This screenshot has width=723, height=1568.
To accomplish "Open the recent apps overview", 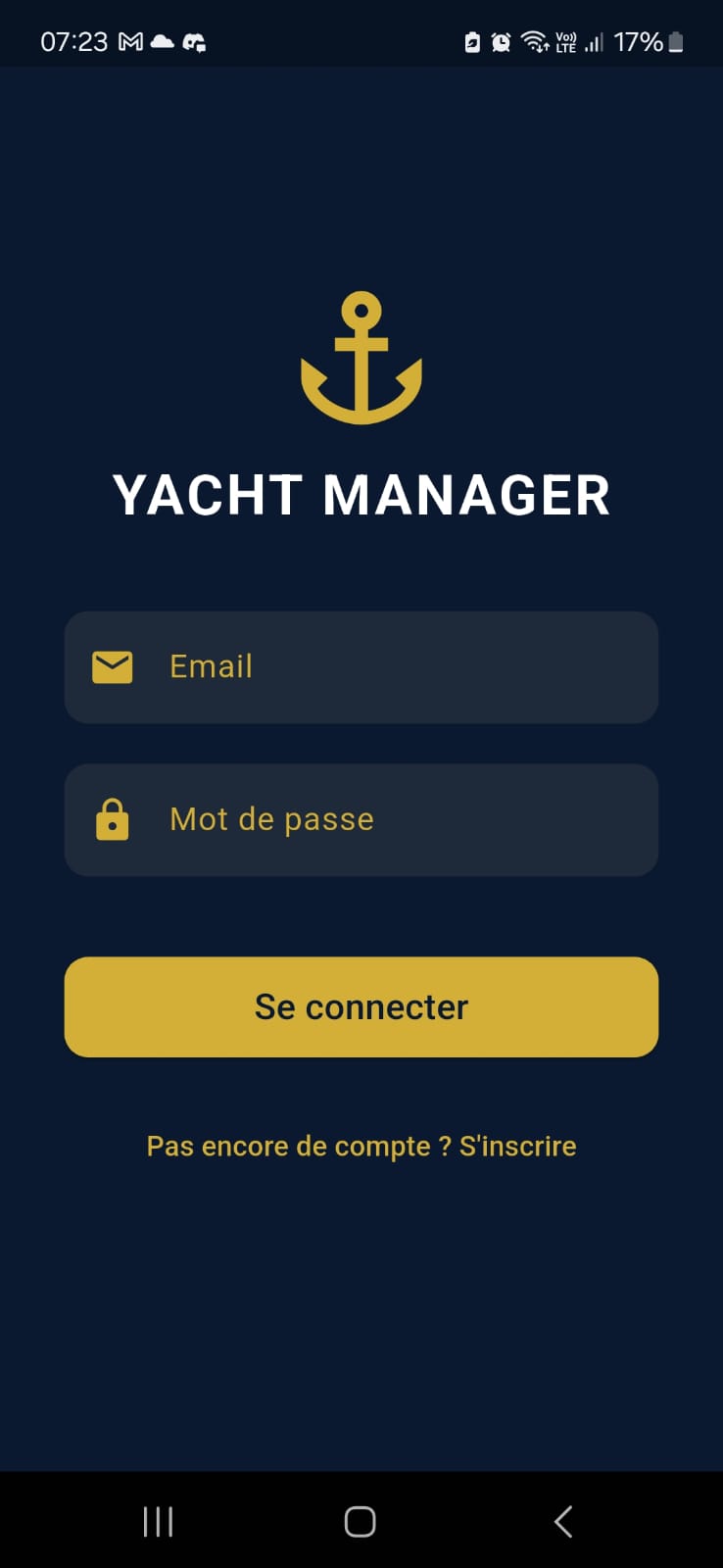I will point(158,1521).
